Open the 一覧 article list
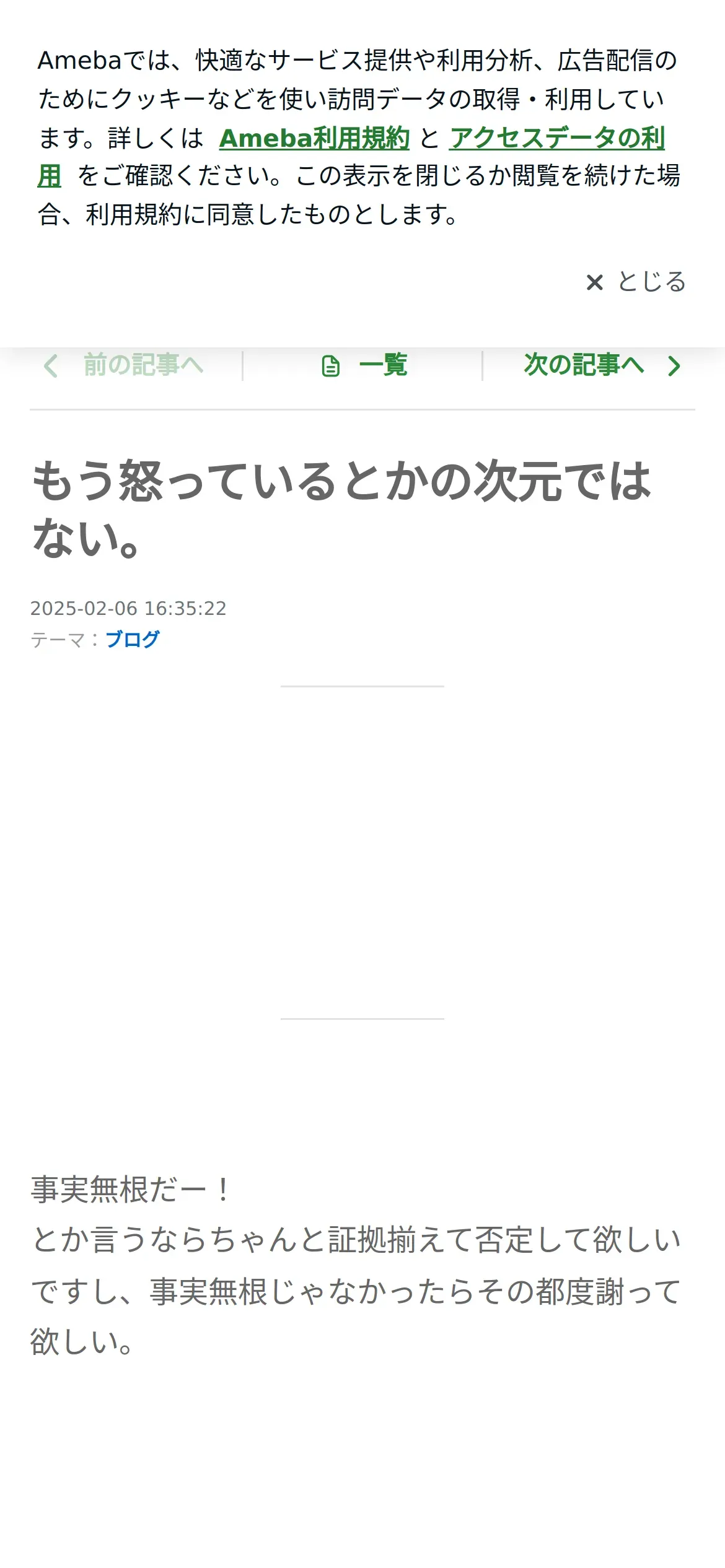725x1568 pixels. point(364,365)
